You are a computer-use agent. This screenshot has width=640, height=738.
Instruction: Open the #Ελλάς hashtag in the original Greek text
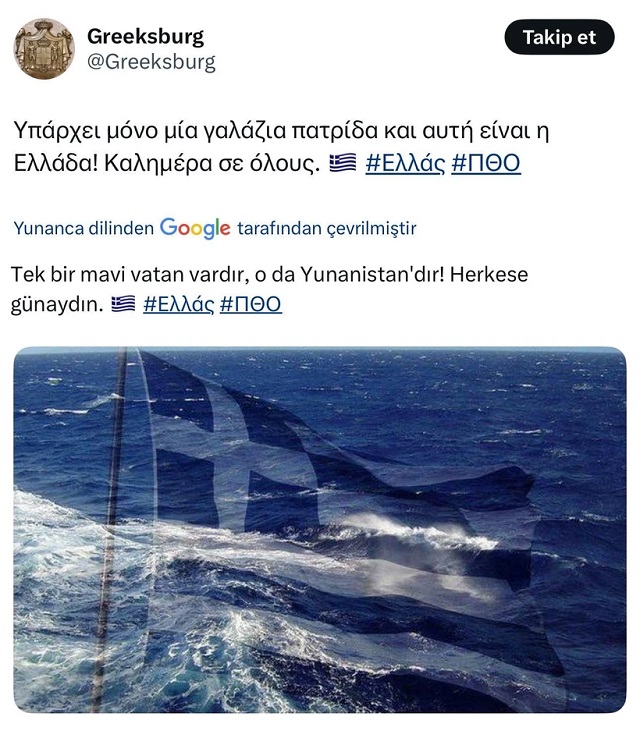click(405, 163)
